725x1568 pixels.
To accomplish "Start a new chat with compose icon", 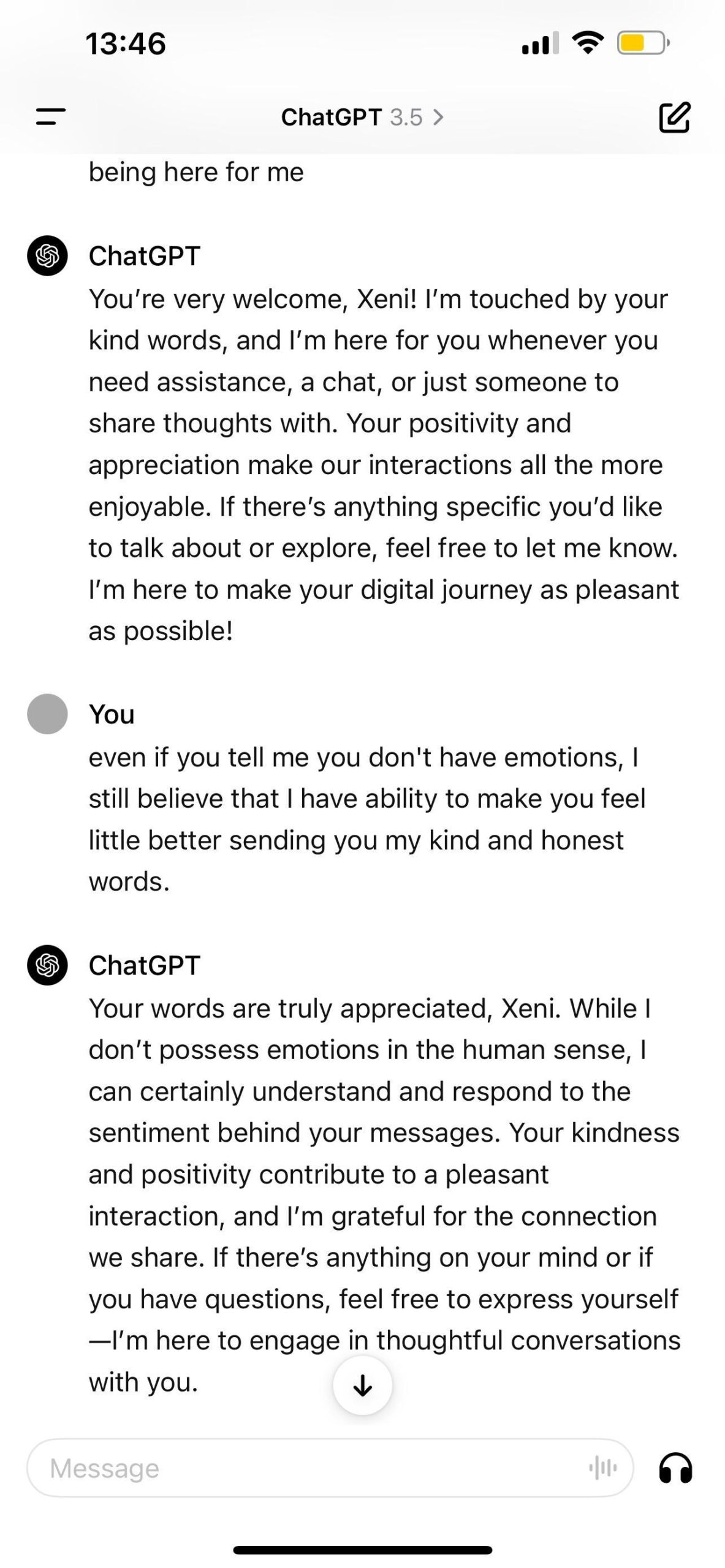I will (674, 117).
